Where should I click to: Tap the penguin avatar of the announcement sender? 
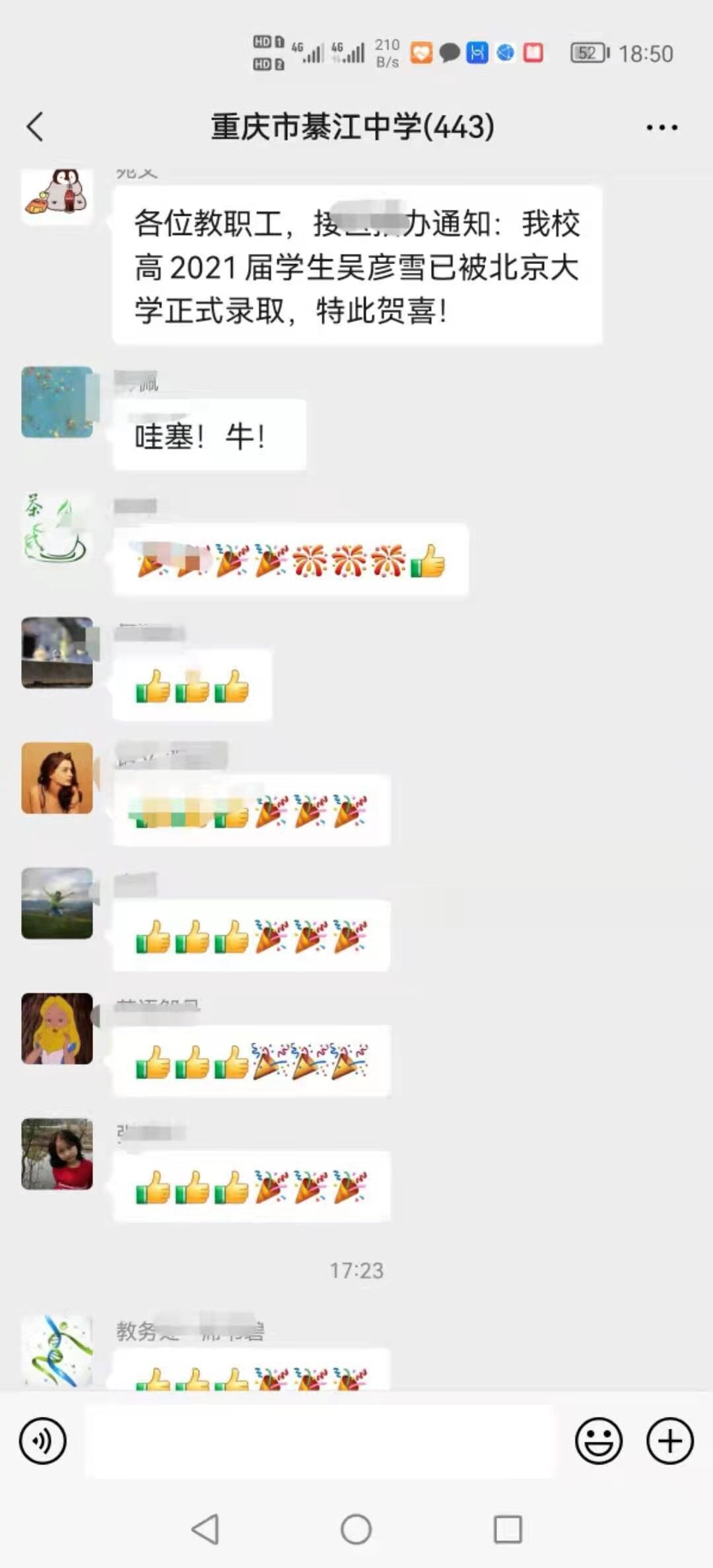(x=57, y=196)
